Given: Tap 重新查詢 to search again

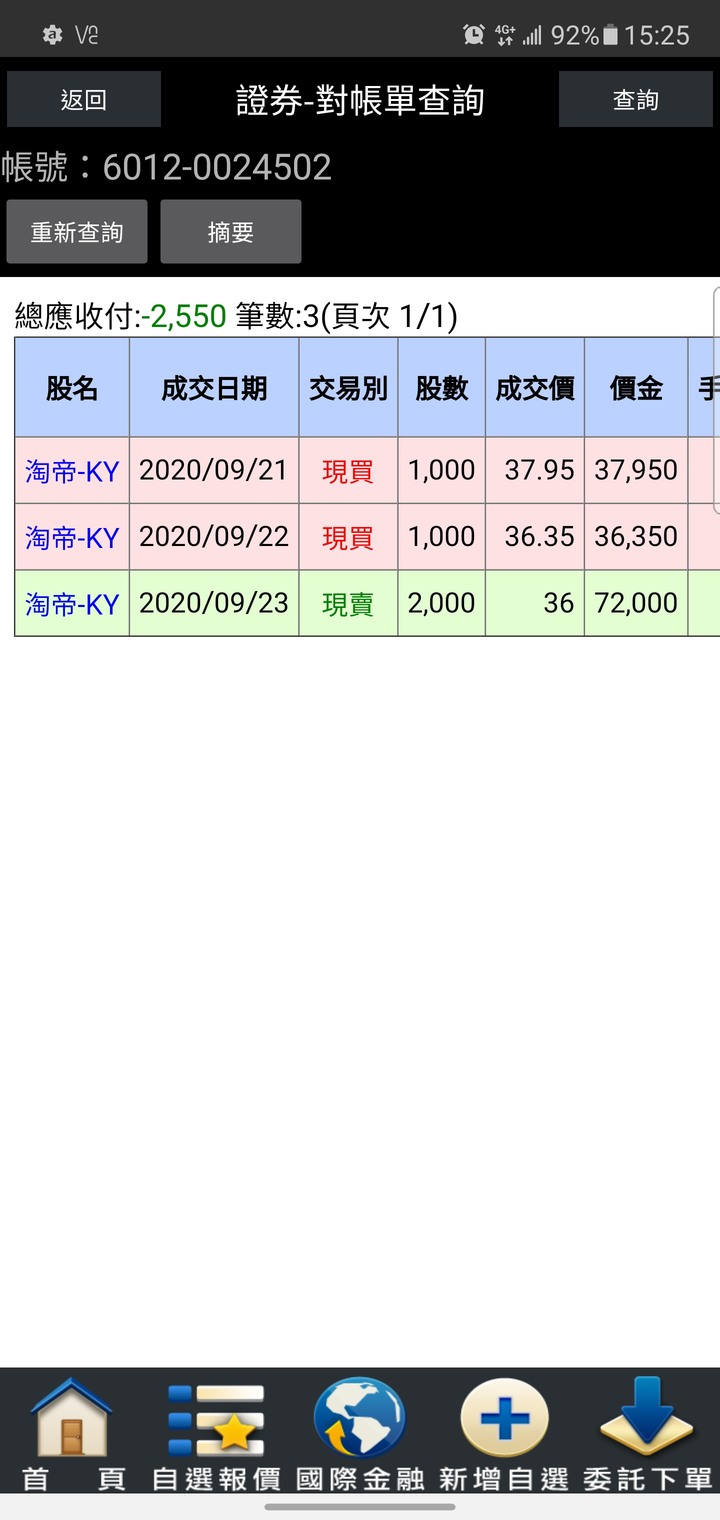Looking at the screenshot, I should [x=77, y=232].
